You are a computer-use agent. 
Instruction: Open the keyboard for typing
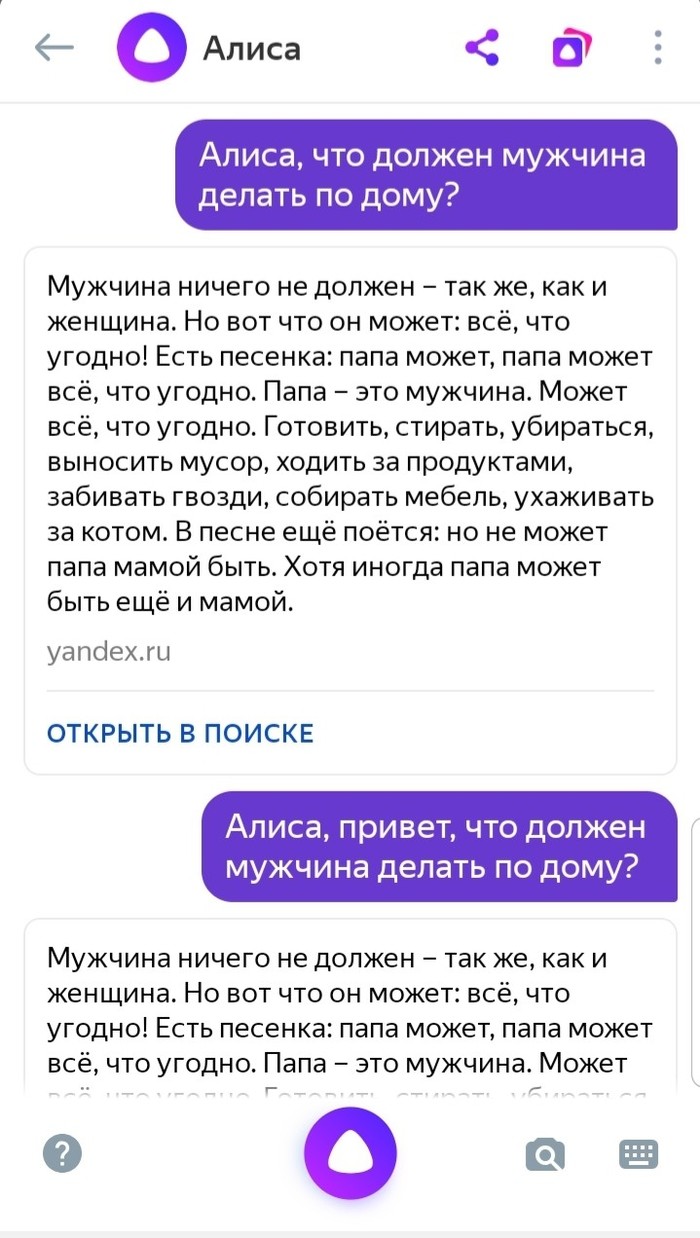tap(638, 1154)
